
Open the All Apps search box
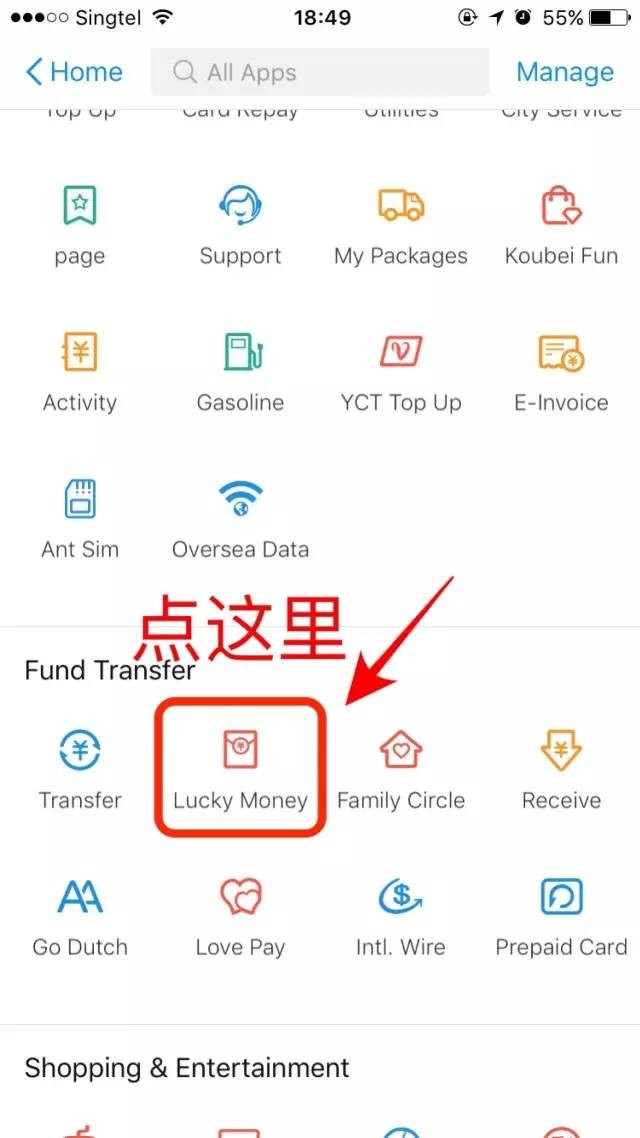click(x=320, y=72)
